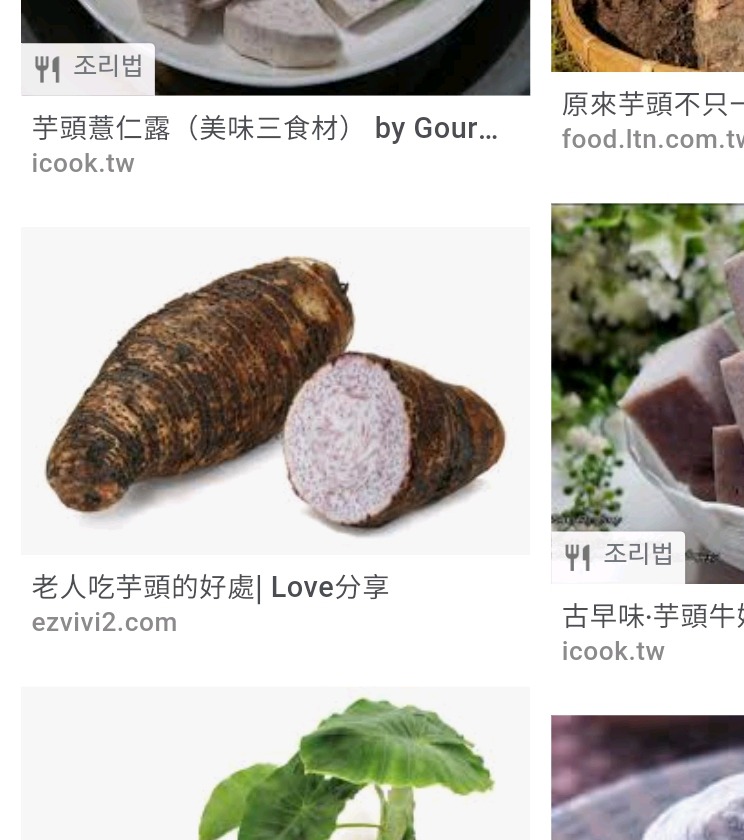Tap the taro plant leaves thumbnail
Viewport: 744px width, 840px height.
[x=275, y=770]
